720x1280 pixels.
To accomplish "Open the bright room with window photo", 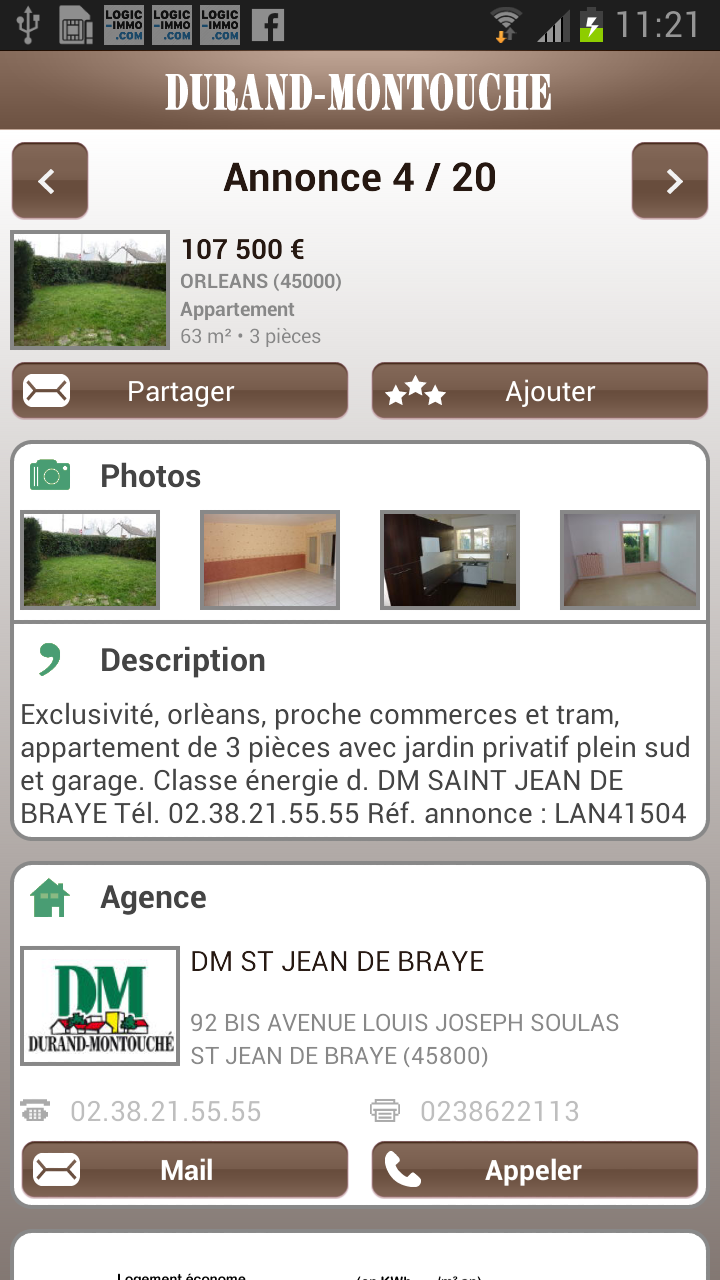I will click(630, 560).
